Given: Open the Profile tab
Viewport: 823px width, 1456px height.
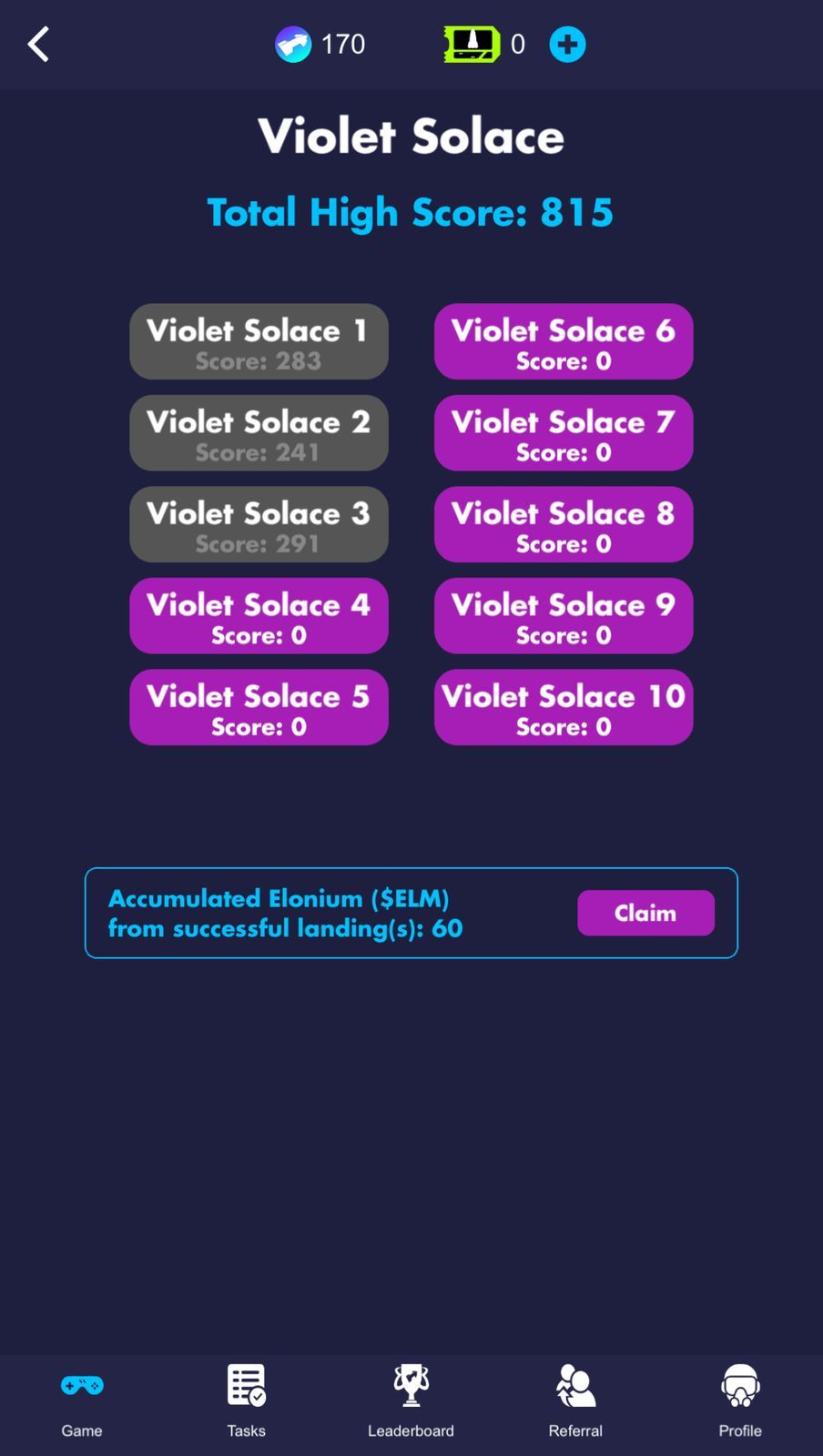Looking at the screenshot, I should pyautogui.click(x=740, y=1401).
